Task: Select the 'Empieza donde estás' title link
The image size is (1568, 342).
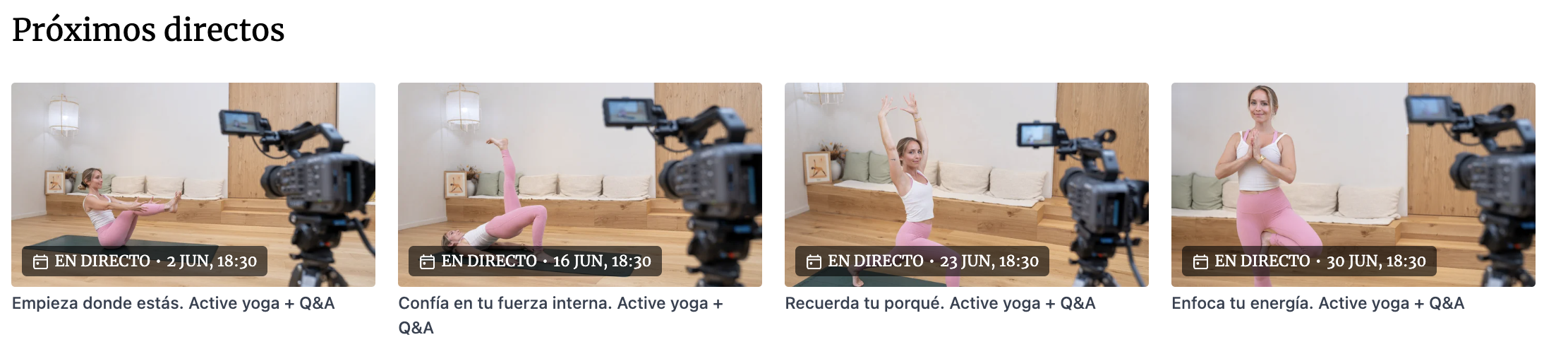Action: (x=173, y=303)
